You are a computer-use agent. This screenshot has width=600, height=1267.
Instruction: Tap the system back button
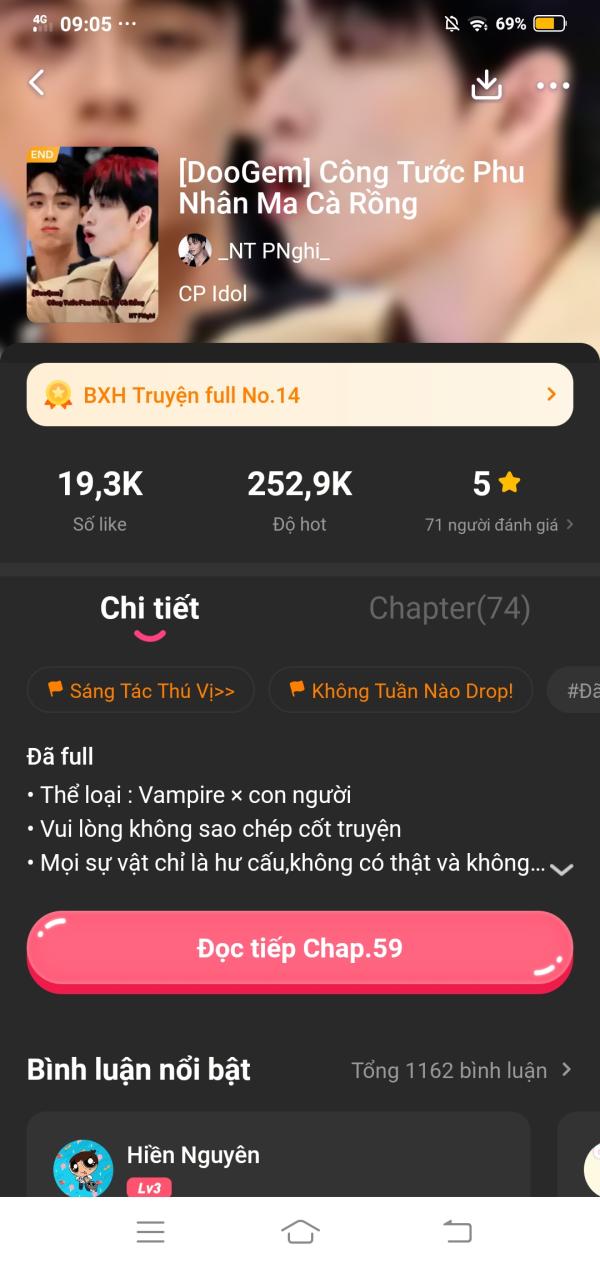click(x=457, y=1231)
